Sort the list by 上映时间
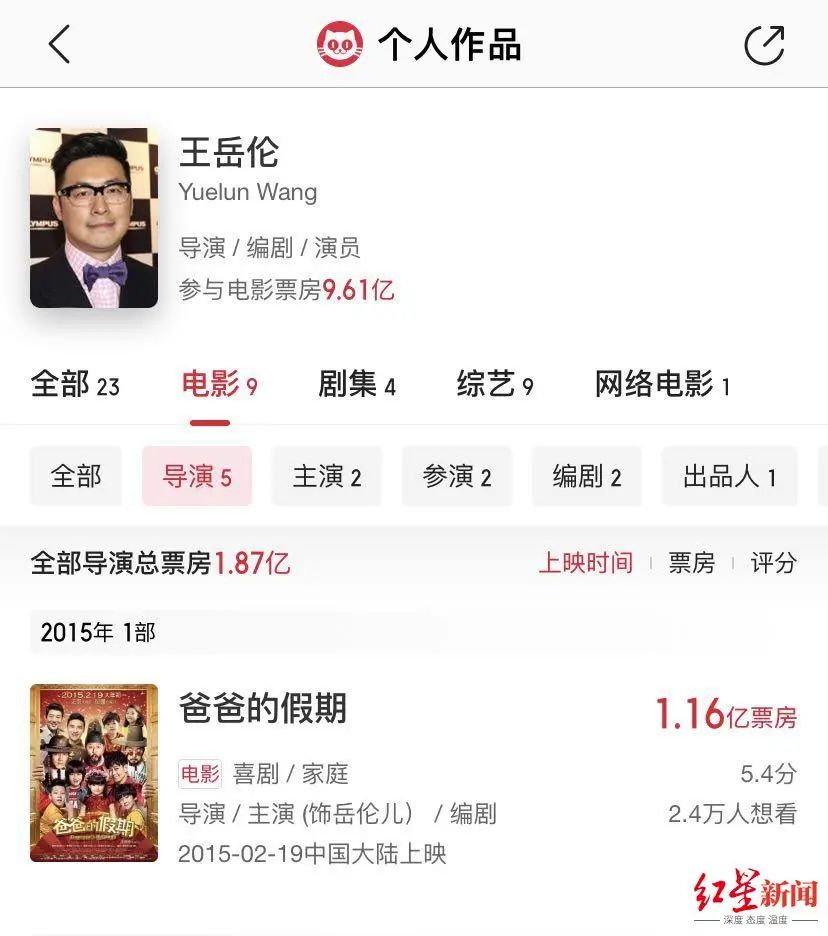The width and height of the screenshot is (828, 936). click(586, 563)
